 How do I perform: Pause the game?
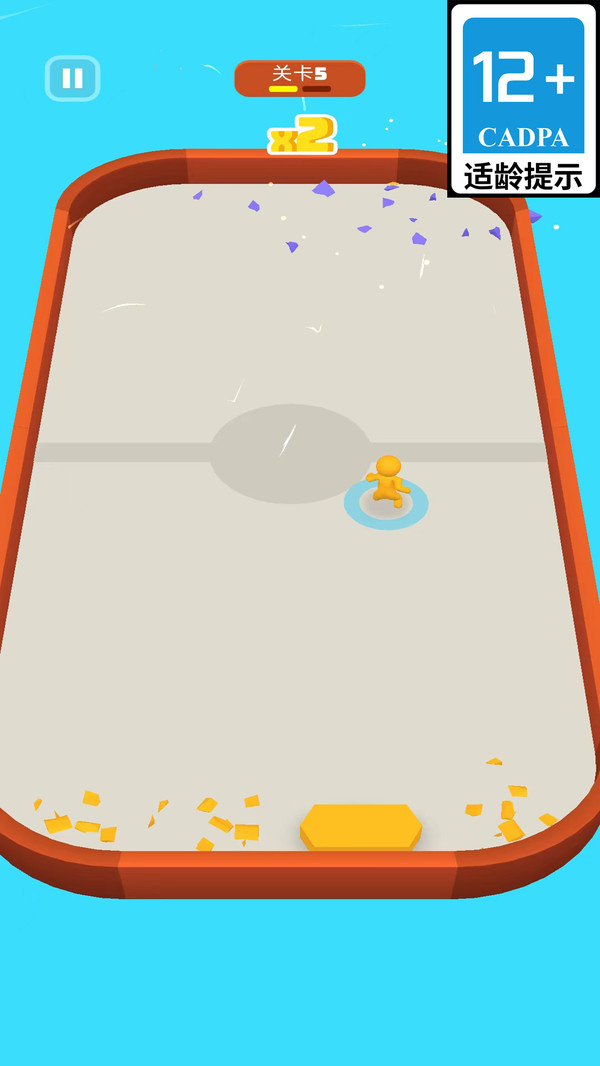(72, 78)
